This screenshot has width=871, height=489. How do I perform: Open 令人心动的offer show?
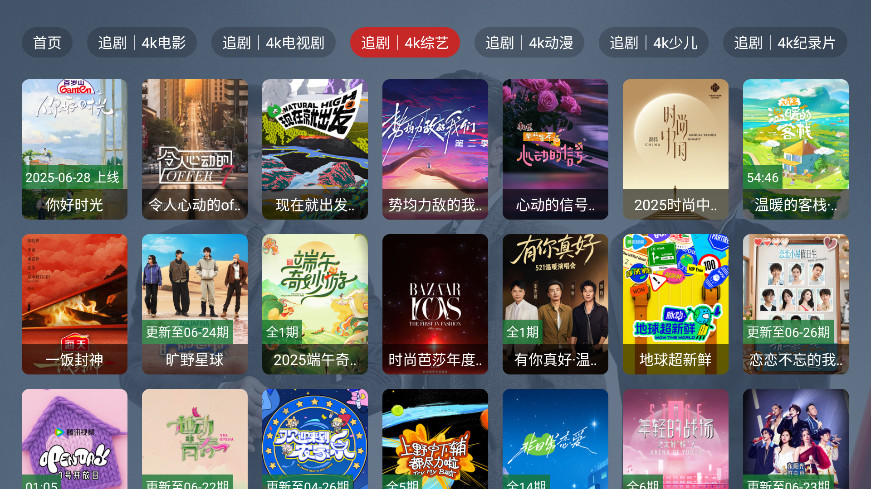pyautogui.click(x=195, y=148)
